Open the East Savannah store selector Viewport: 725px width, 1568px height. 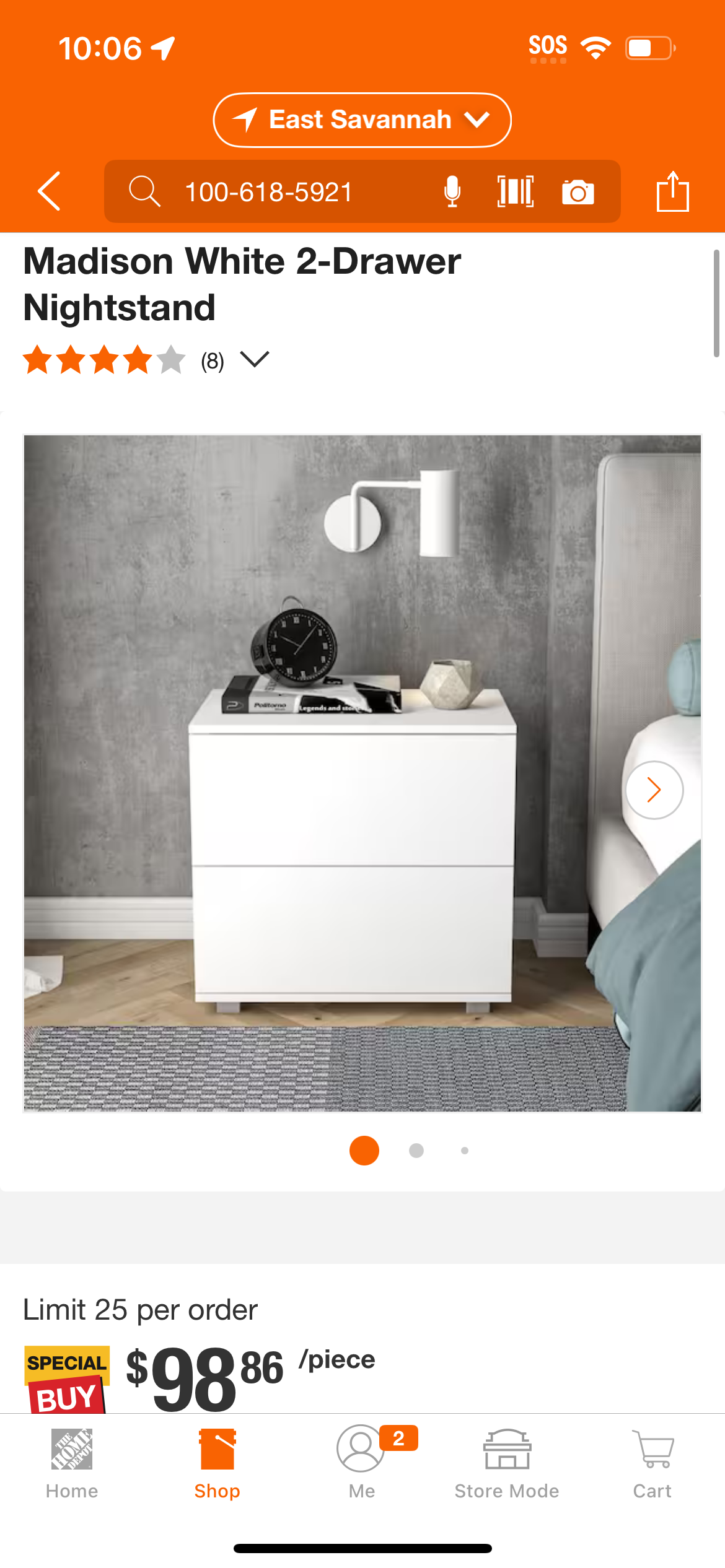[x=362, y=120]
